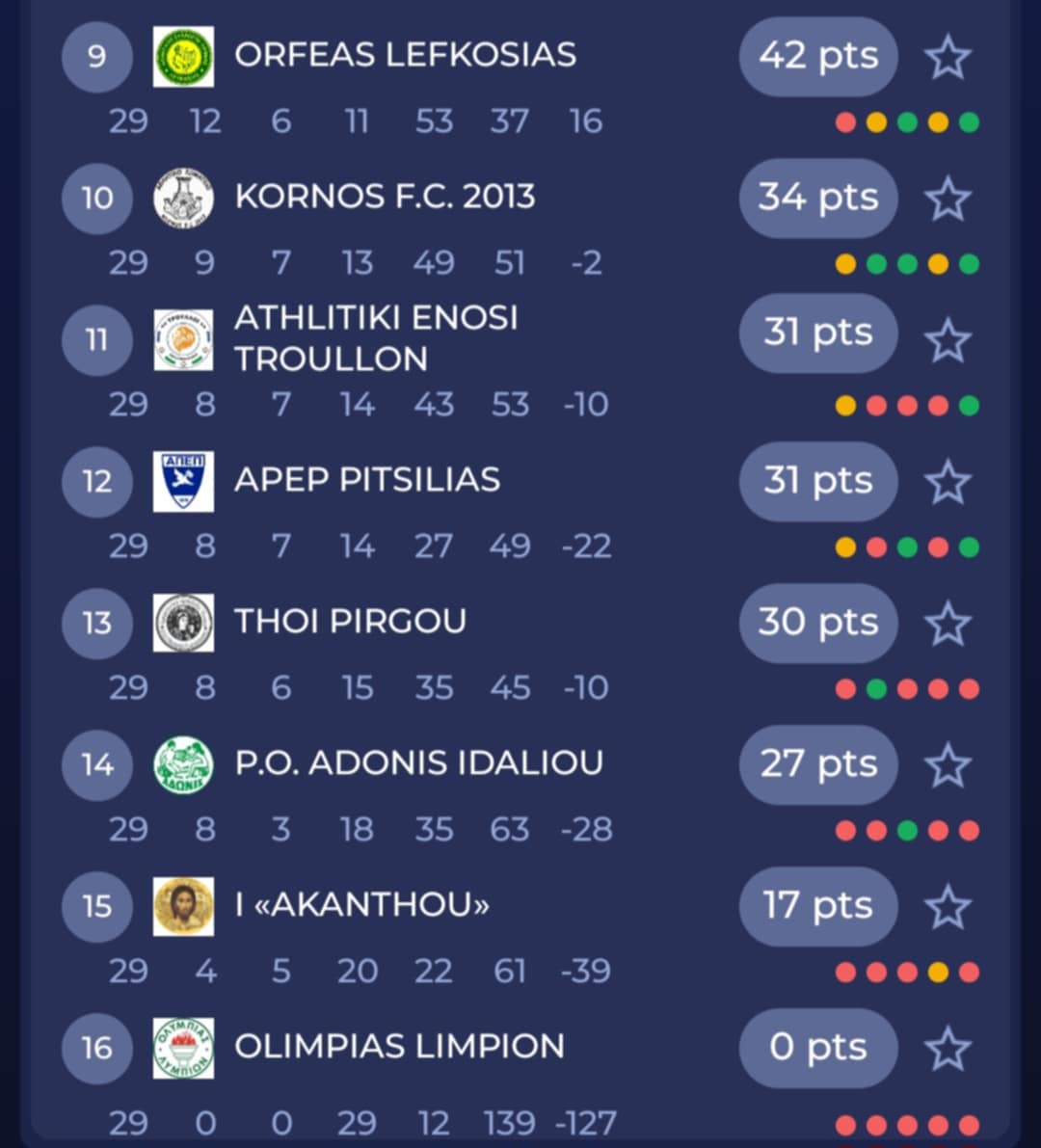The height and width of the screenshot is (1148, 1041).
Task: Favorite I «Akanthou» using its star
Action: pyautogui.click(x=948, y=907)
